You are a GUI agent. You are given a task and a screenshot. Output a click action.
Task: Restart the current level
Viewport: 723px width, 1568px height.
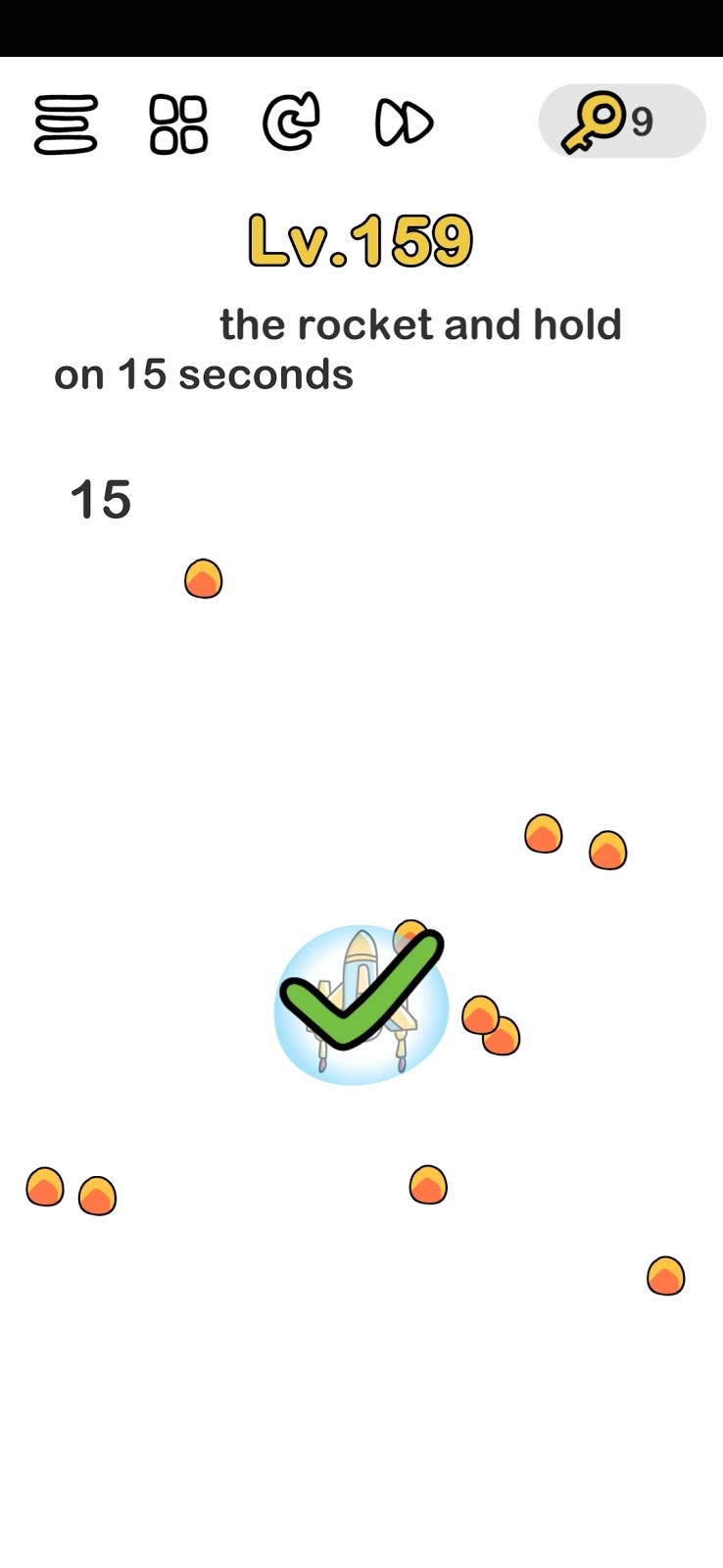pos(291,122)
